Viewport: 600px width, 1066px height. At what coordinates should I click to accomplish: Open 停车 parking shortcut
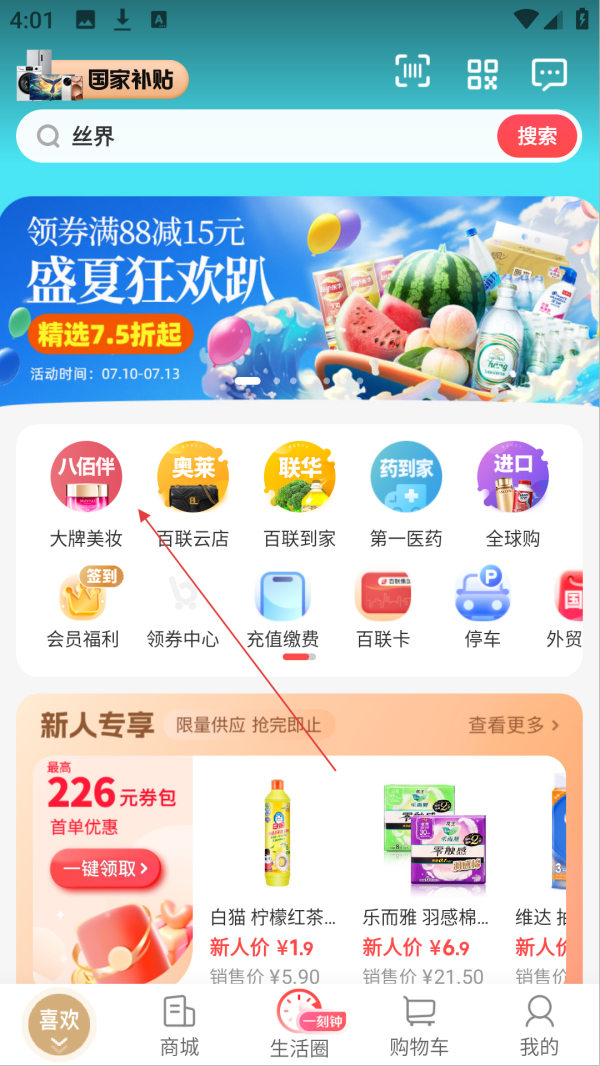(x=483, y=607)
